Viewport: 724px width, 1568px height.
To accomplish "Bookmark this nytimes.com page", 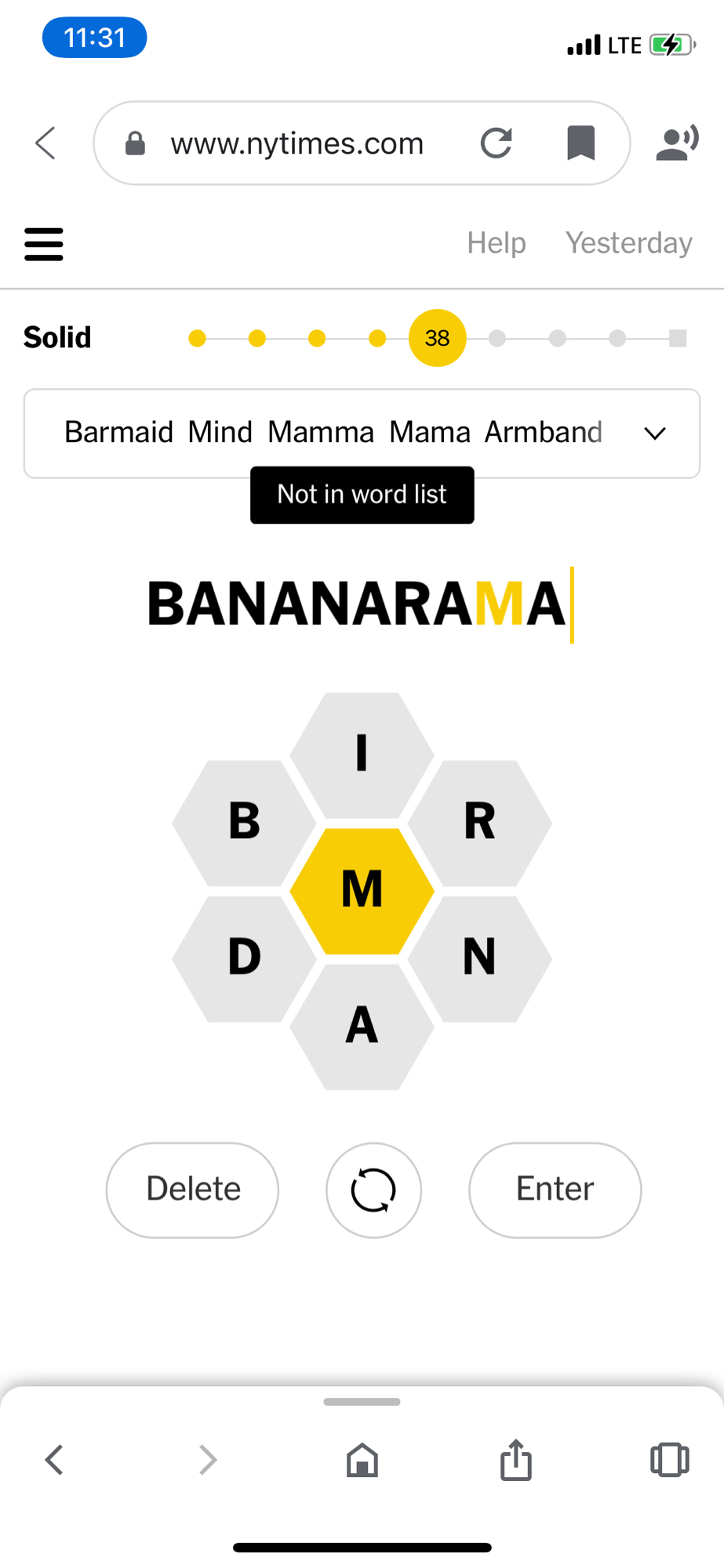I will (x=580, y=143).
